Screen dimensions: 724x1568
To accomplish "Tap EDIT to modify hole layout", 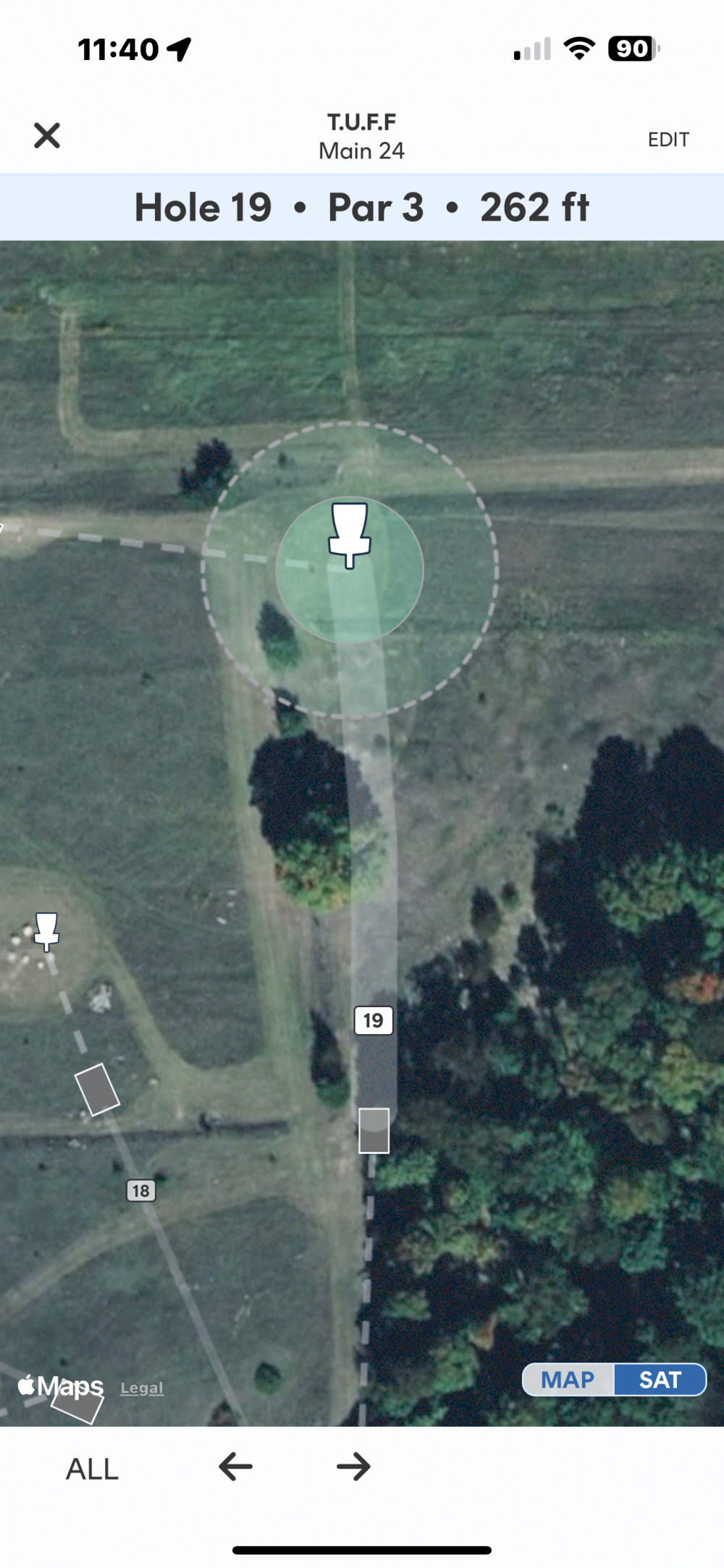I will point(668,140).
